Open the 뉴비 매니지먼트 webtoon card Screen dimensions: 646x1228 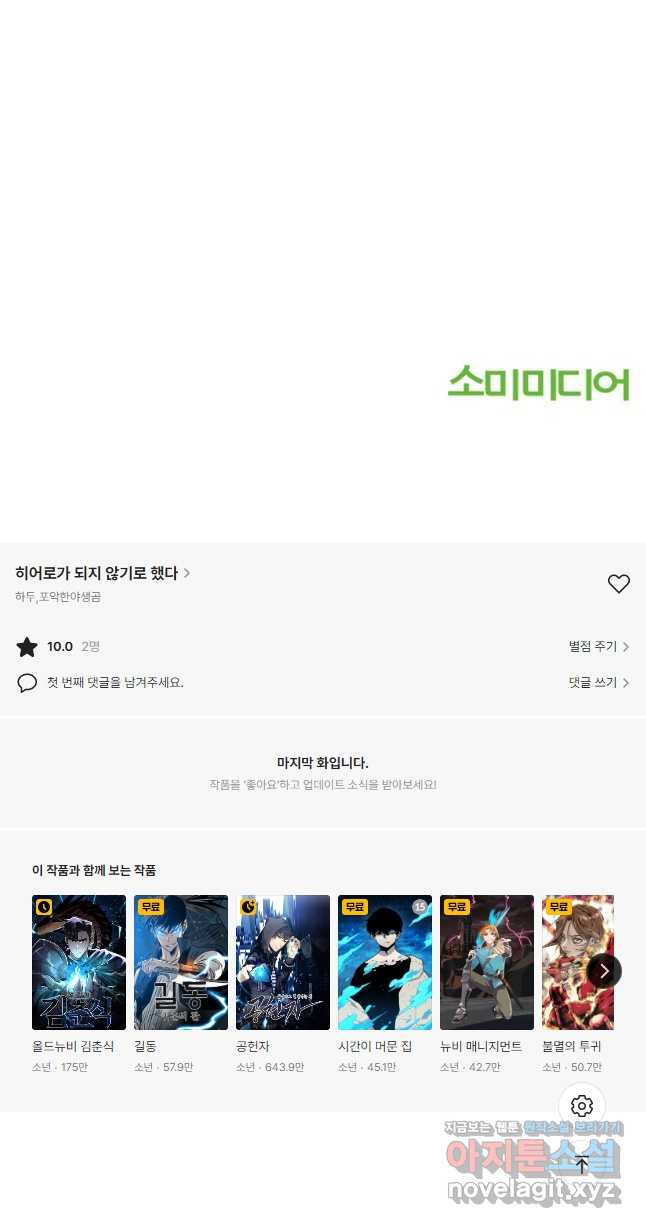487,962
